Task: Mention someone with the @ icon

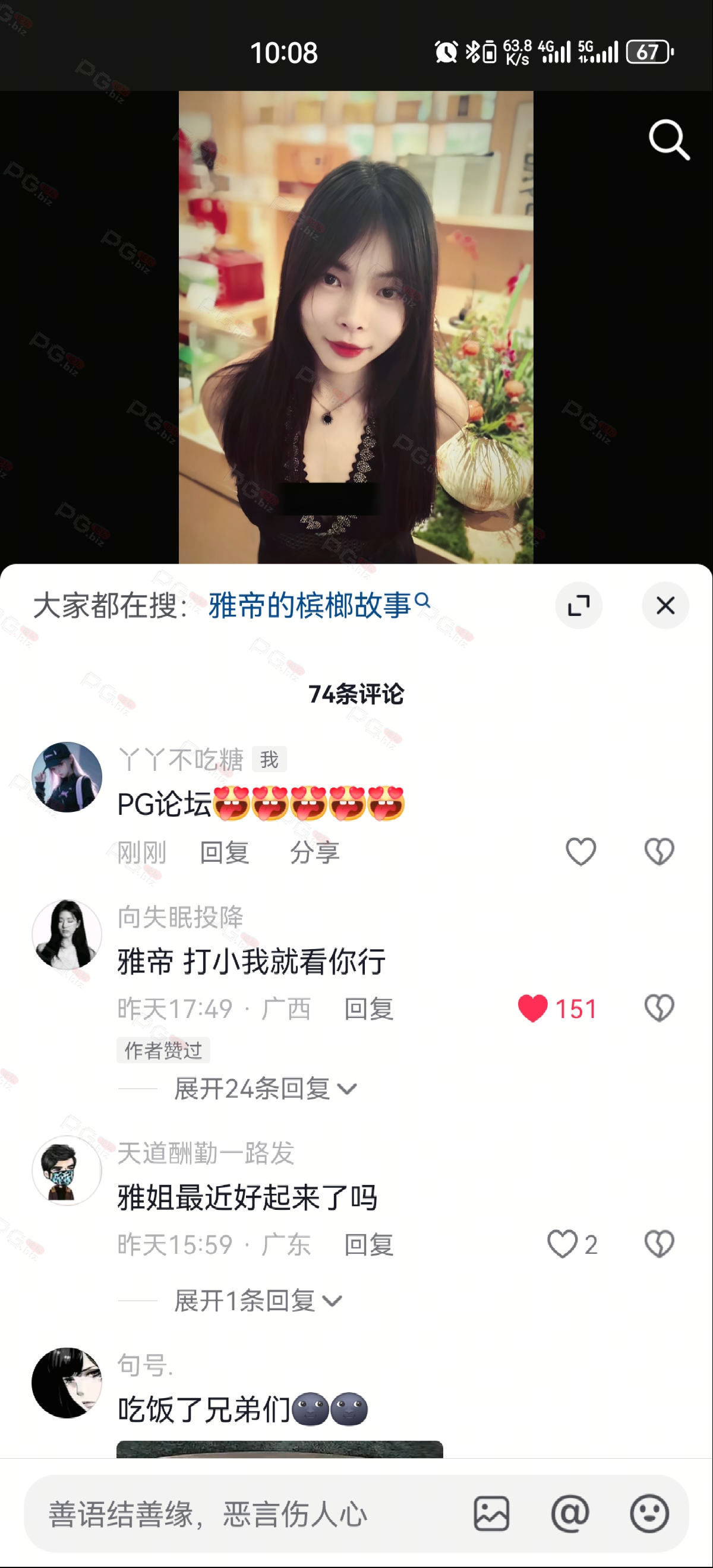Action: point(570,1514)
